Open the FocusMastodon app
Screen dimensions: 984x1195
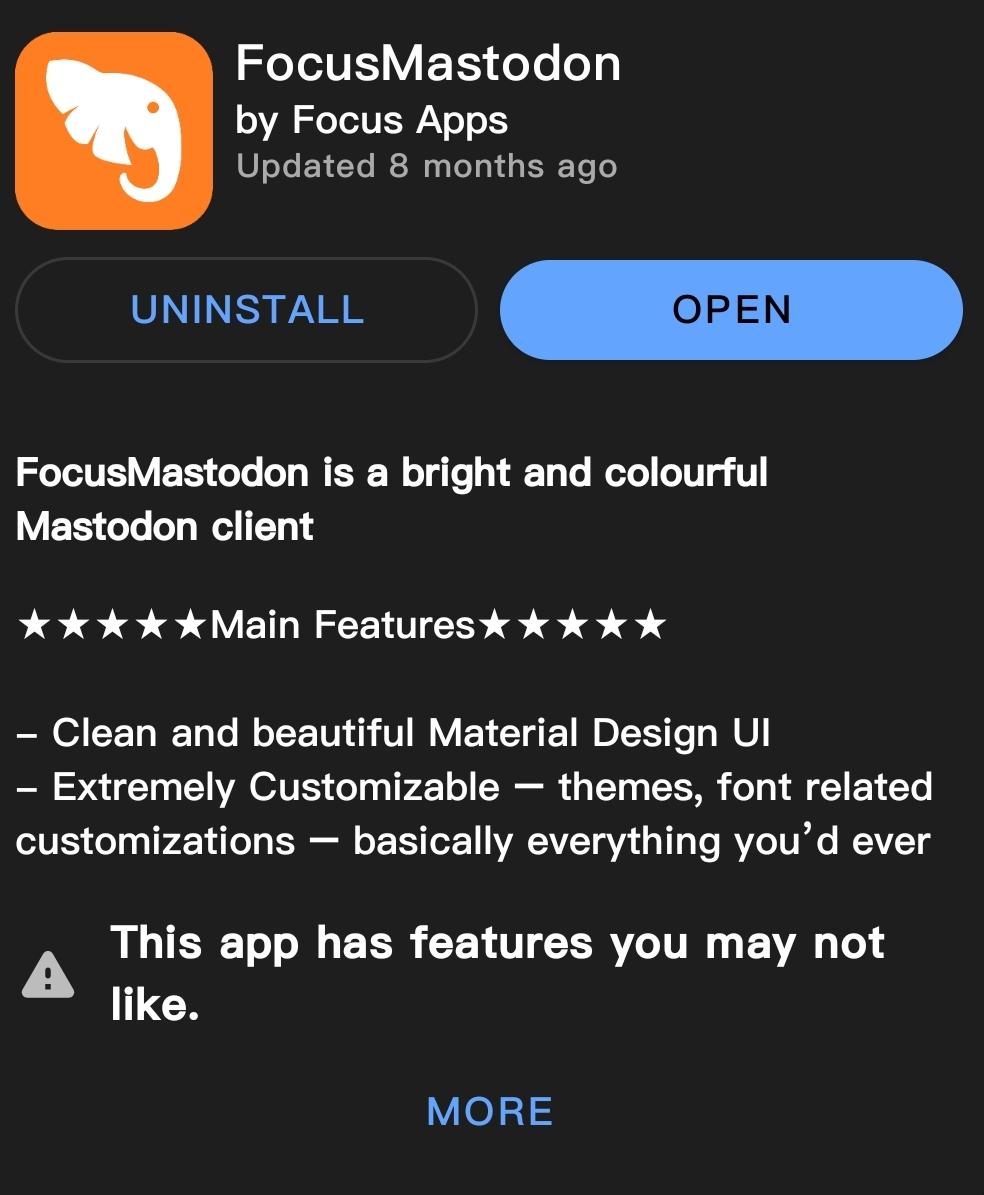(x=731, y=310)
